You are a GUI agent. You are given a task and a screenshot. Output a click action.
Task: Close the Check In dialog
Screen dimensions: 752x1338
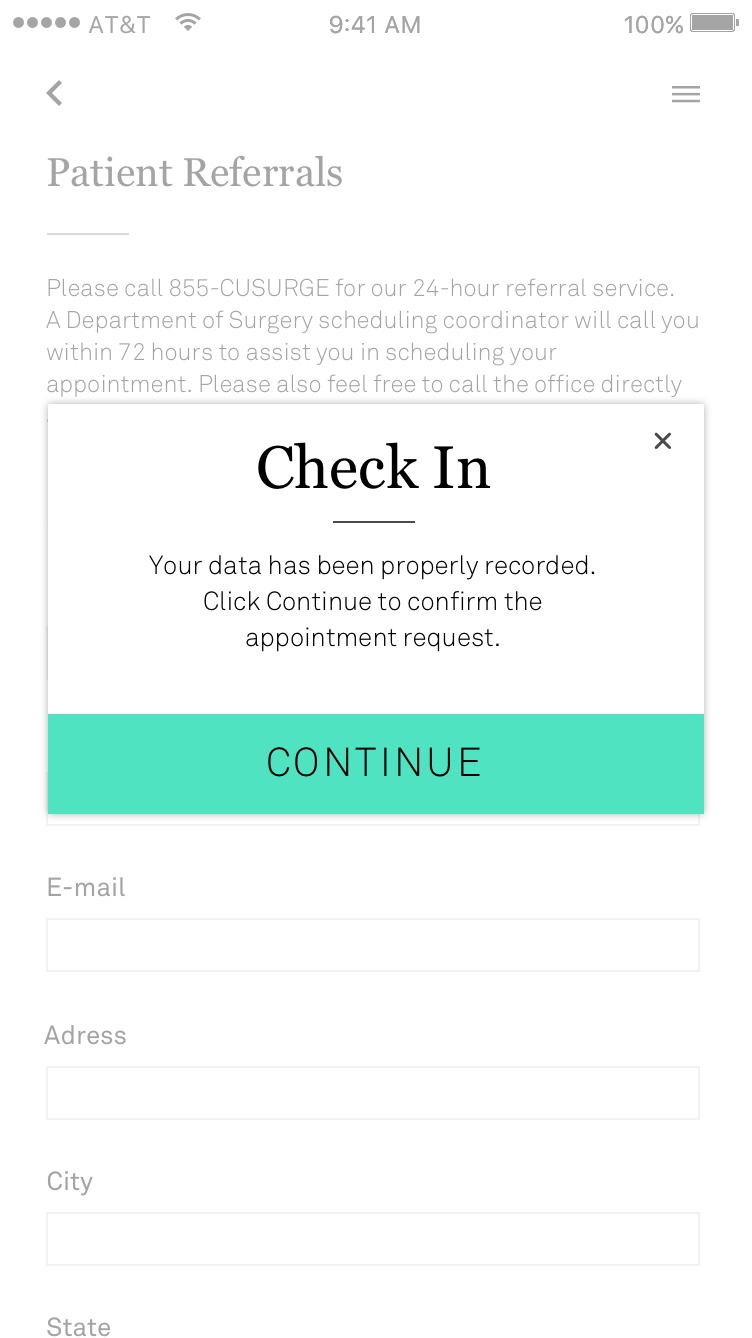(x=662, y=441)
